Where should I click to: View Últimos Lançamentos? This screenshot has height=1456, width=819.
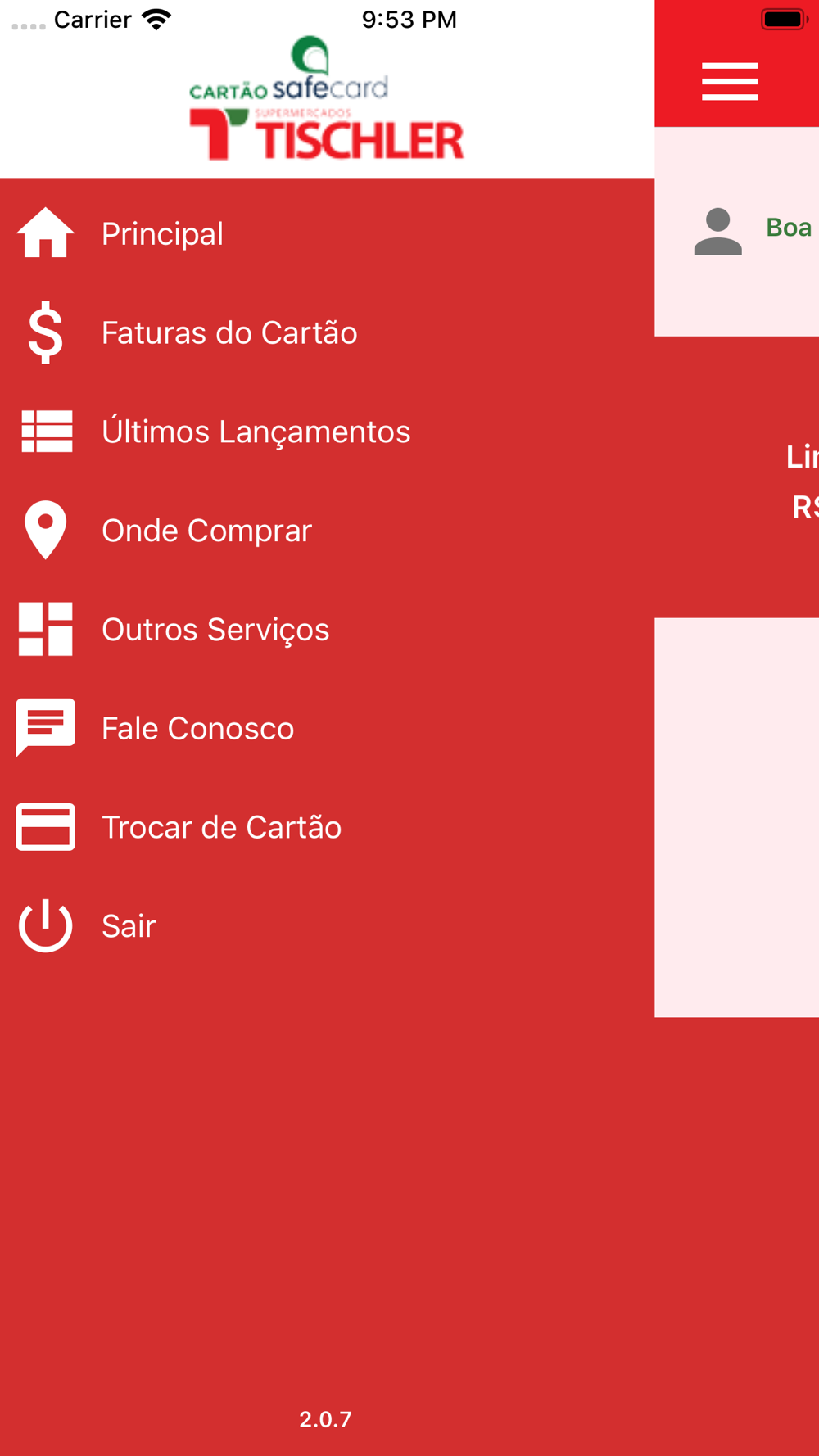[256, 432]
